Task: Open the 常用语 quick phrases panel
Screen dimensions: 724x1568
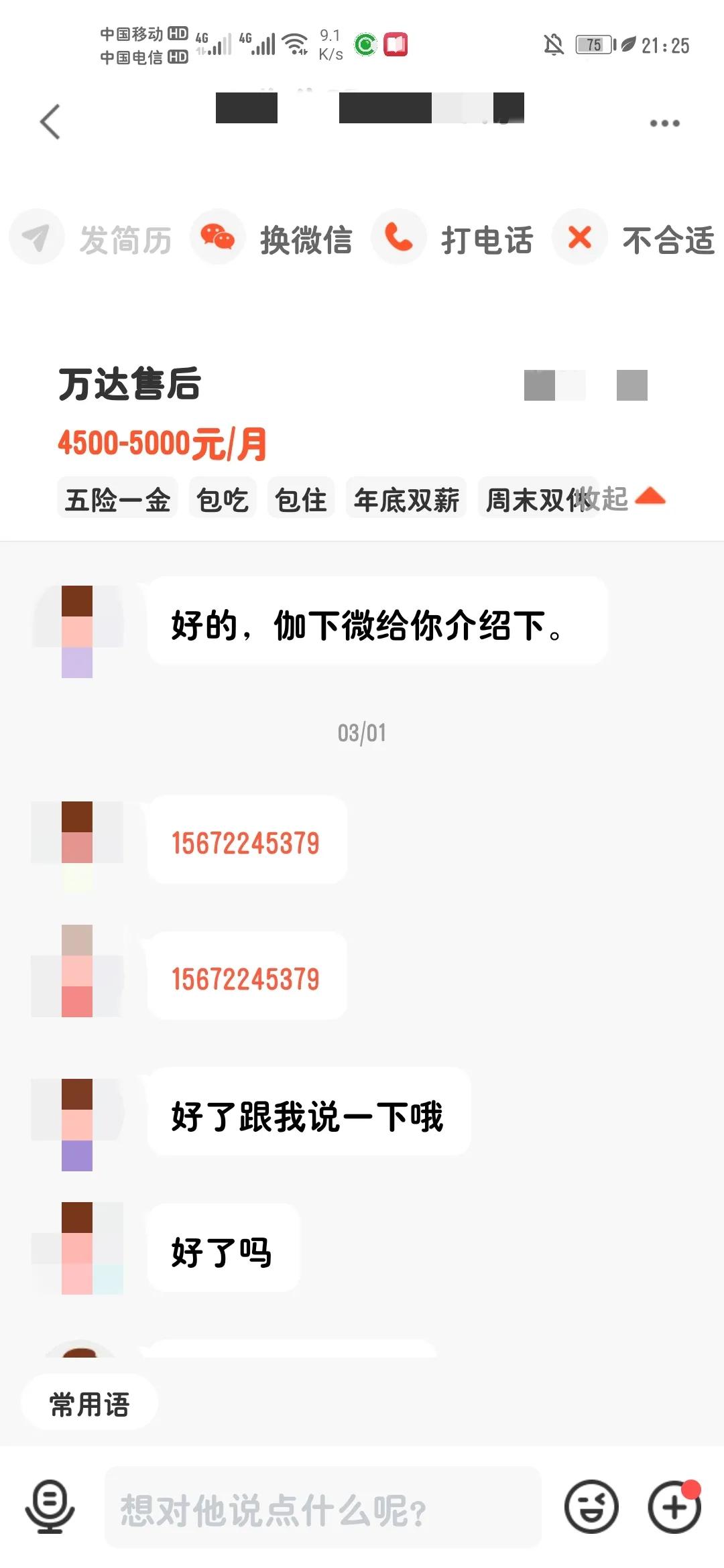Action: coord(89,1402)
